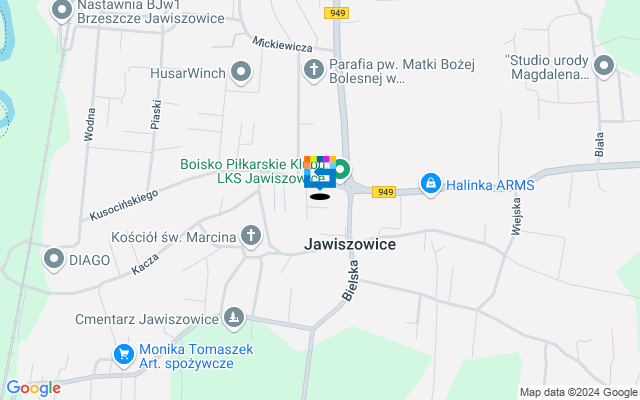Select the Kościół św. Marcina church marker
The width and height of the screenshot is (640, 400).
pos(250,237)
